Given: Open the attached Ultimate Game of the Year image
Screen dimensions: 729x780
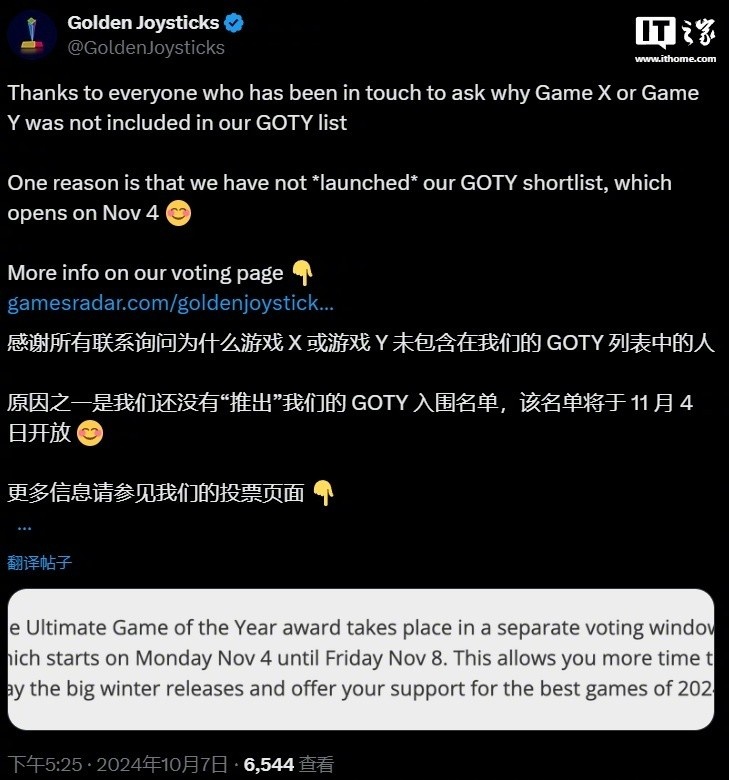Looking at the screenshot, I should pos(360,660).
